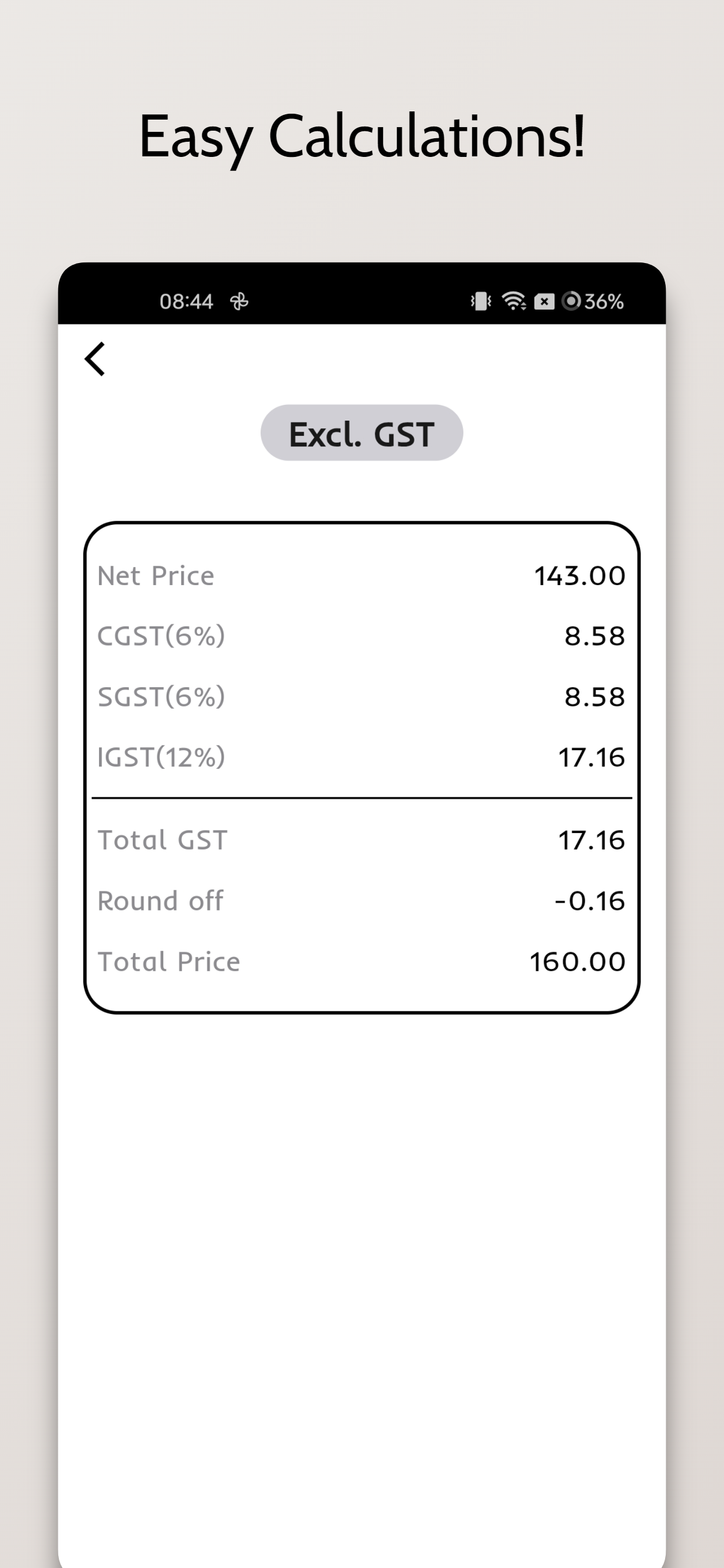Tap the fan icon in the status bar

[x=238, y=300]
